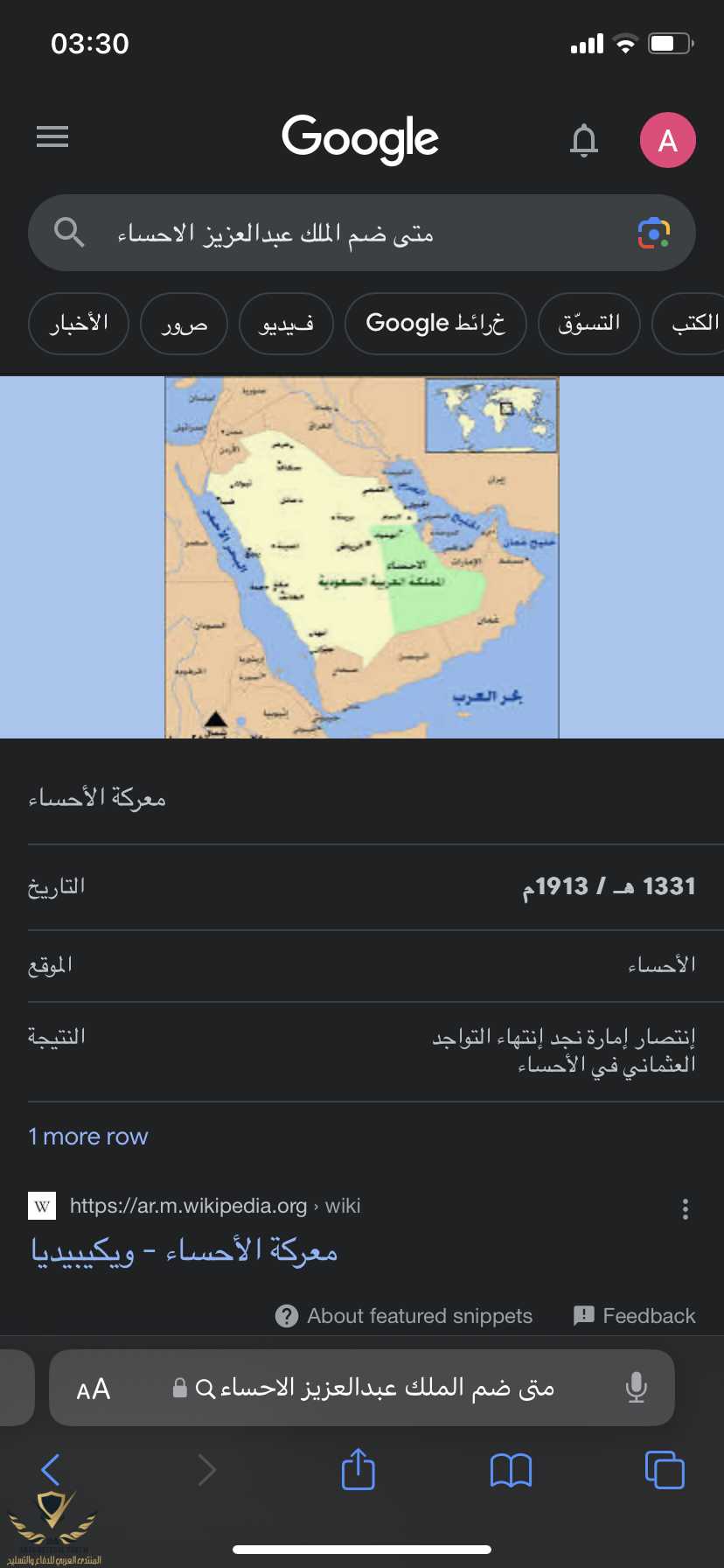The image size is (724, 1568).
Task: Select the الأخبار filter chip
Action: pos(79,324)
